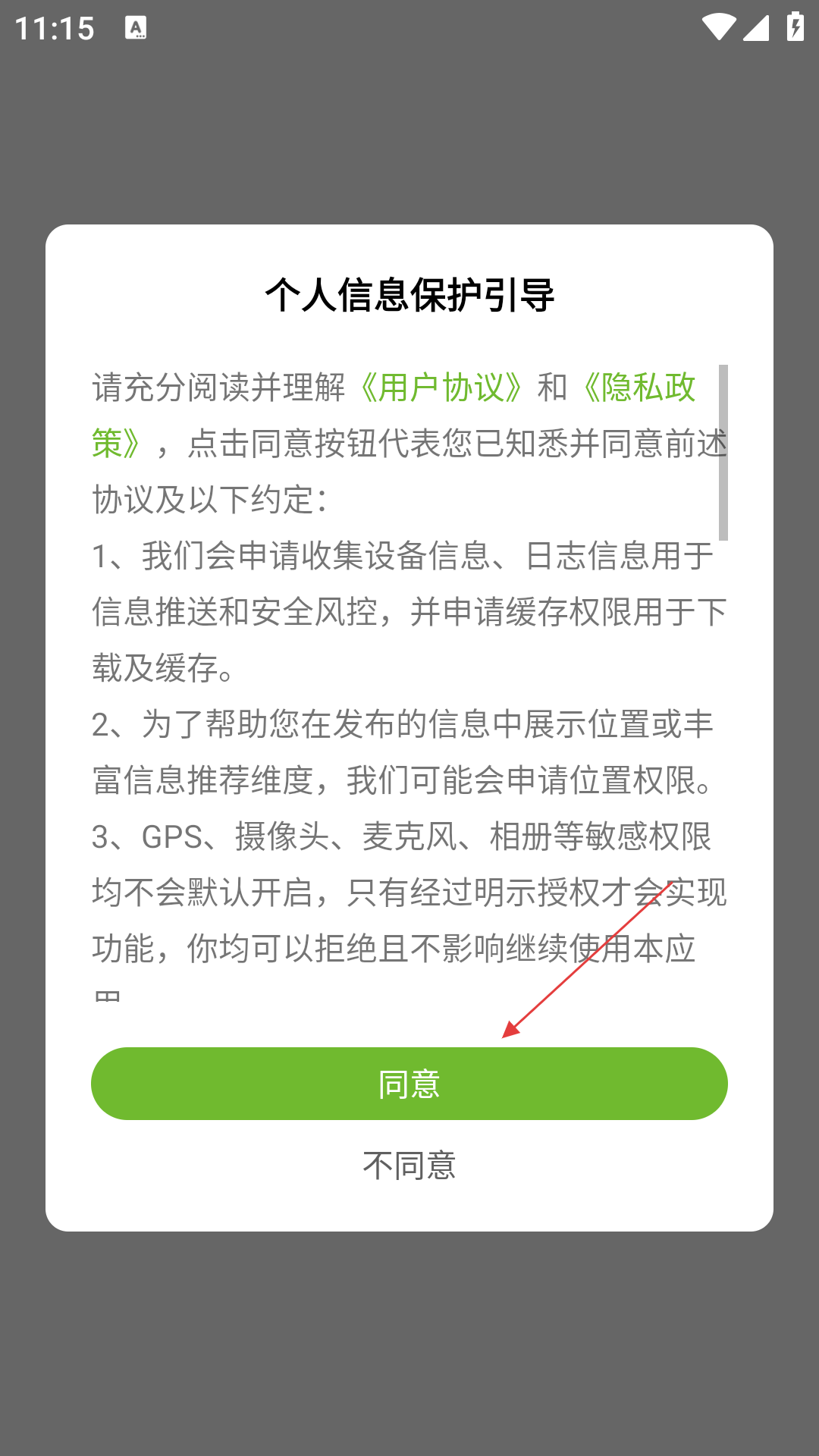This screenshot has height=1456, width=819.
Task: Open the 《用户协议》 link
Action: pyautogui.click(x=441, y=388)
